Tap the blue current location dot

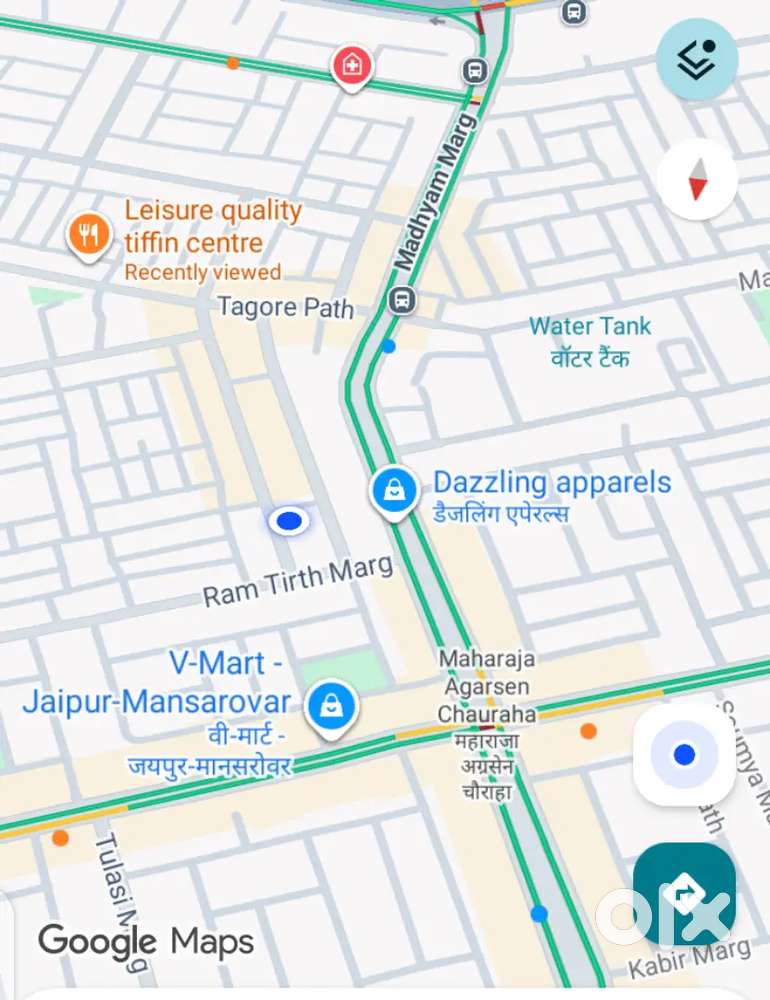tap(289, 520)
